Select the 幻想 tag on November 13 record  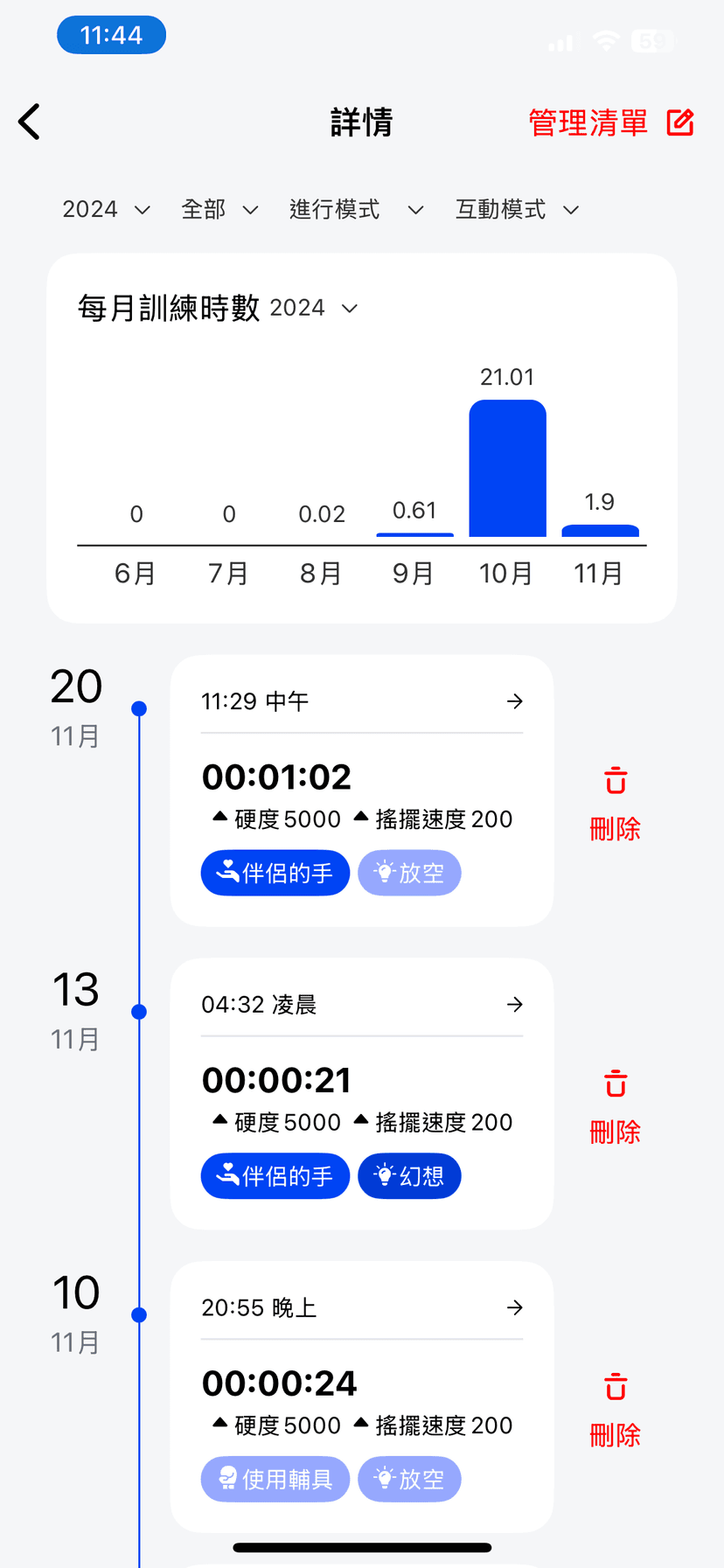[x=408, y=1175]
